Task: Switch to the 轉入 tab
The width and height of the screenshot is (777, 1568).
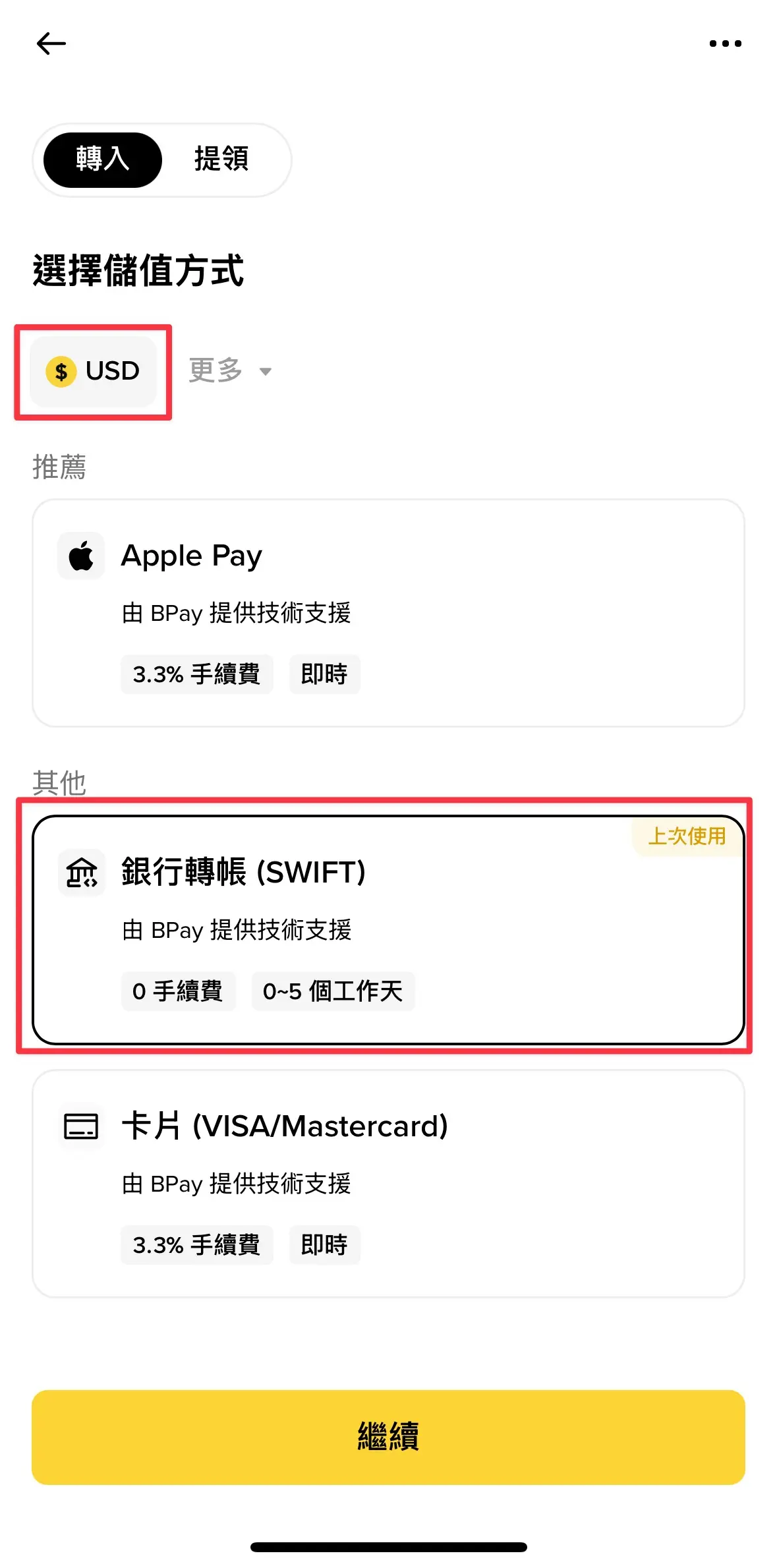Action: tap(103, 160)
